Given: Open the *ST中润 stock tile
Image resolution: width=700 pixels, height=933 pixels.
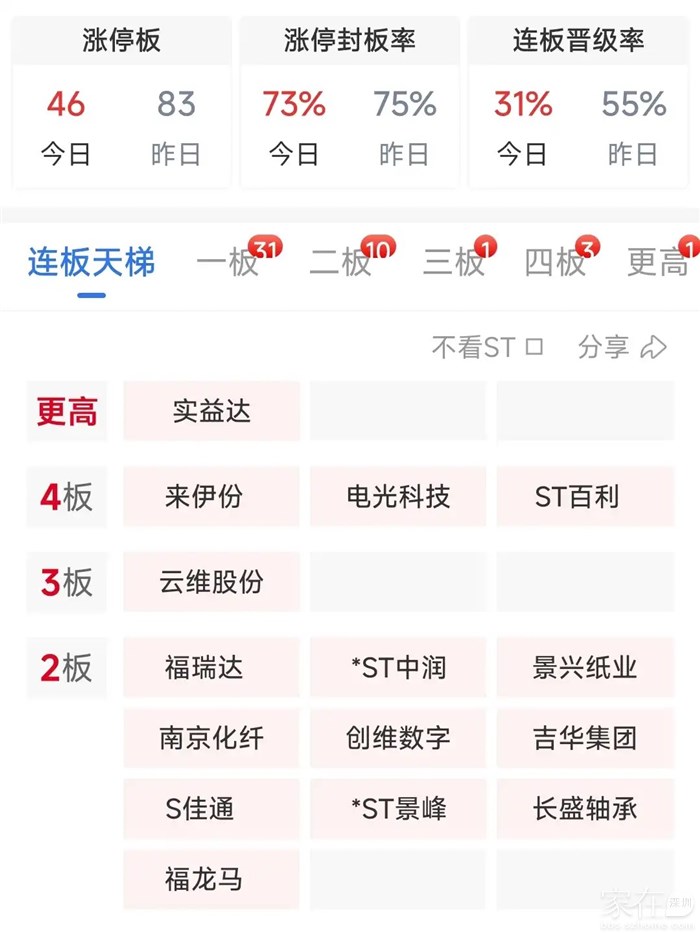Looking at the screenshot, I should (x=398, y=667).
